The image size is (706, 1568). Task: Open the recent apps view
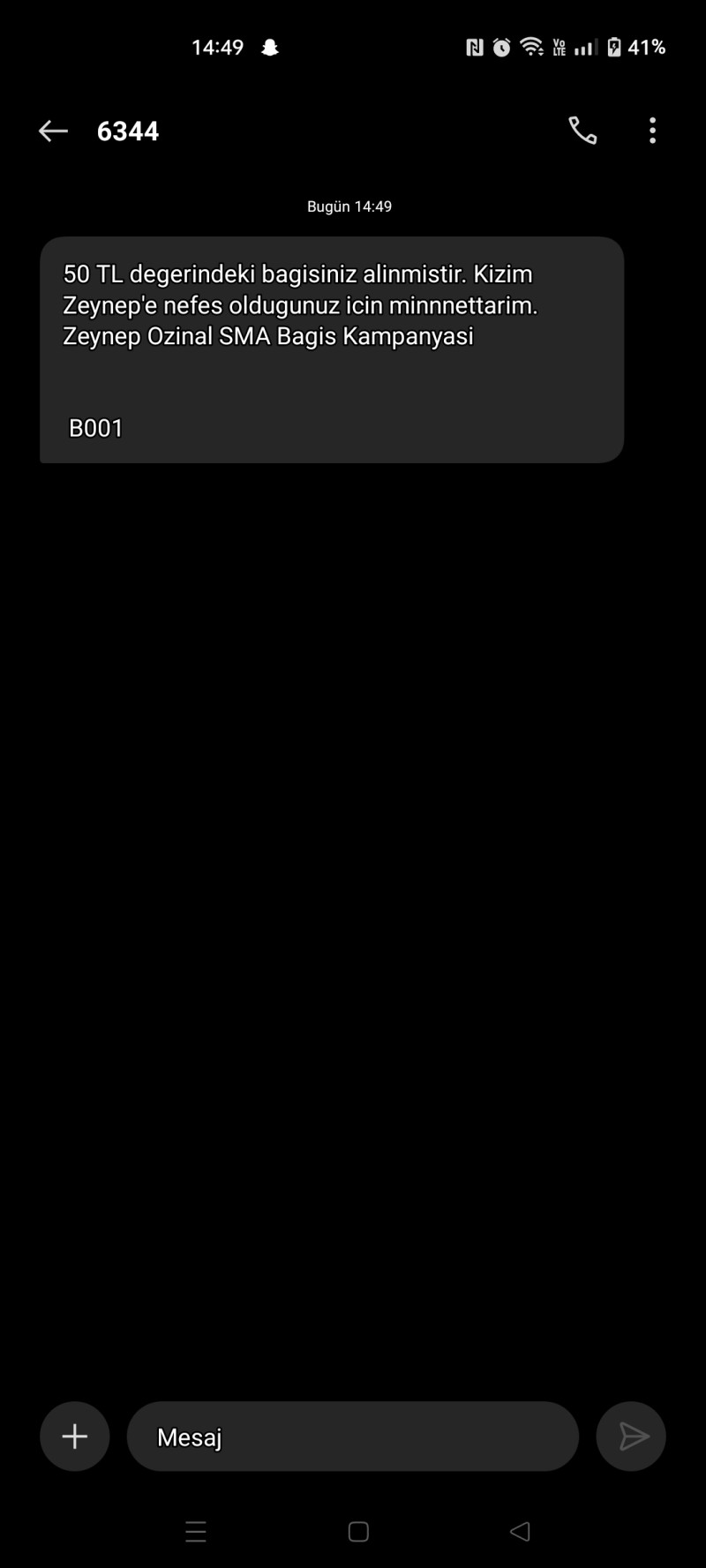point(196,1532)
